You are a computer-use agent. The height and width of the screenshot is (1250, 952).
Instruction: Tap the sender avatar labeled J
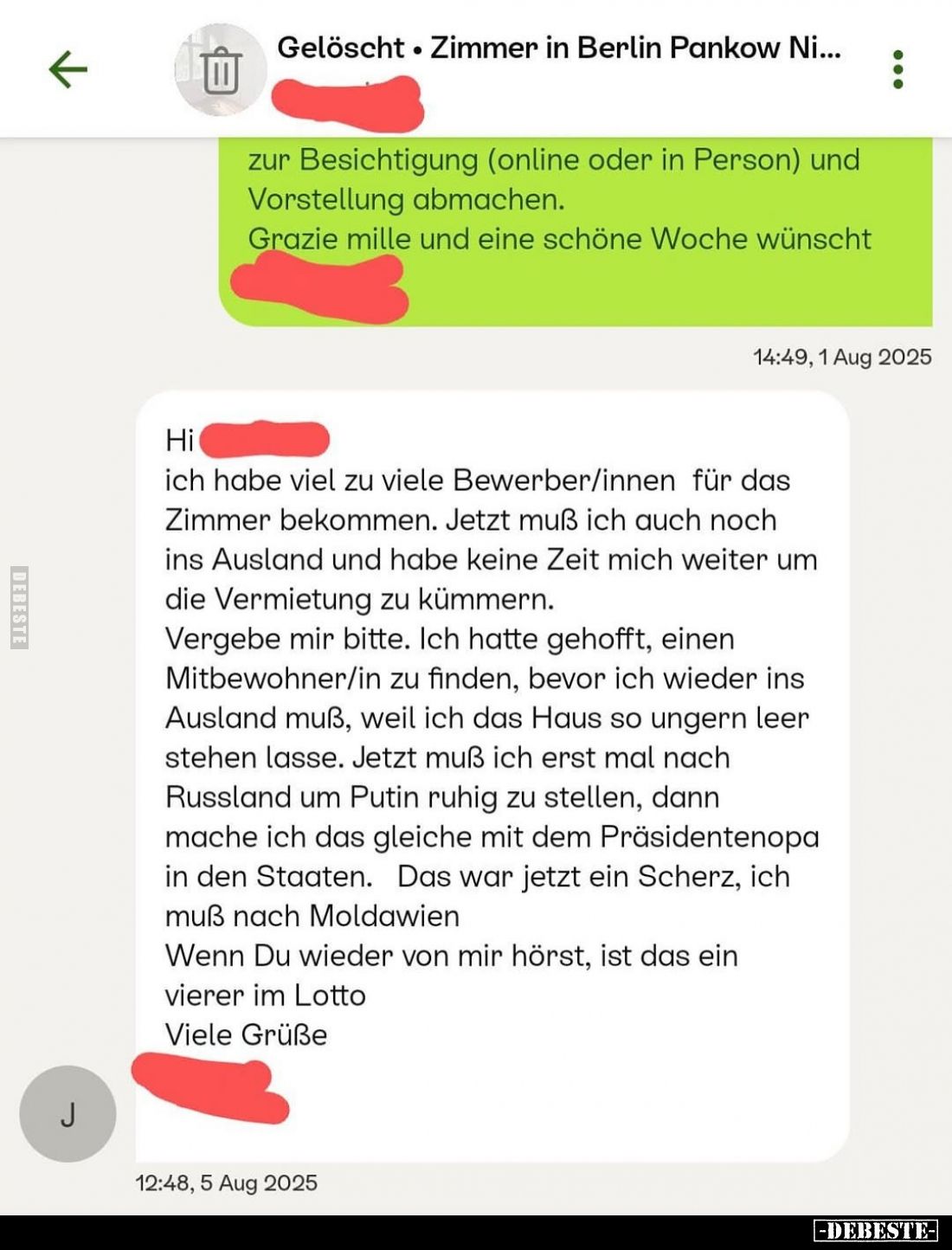(x=68, y=1113)
